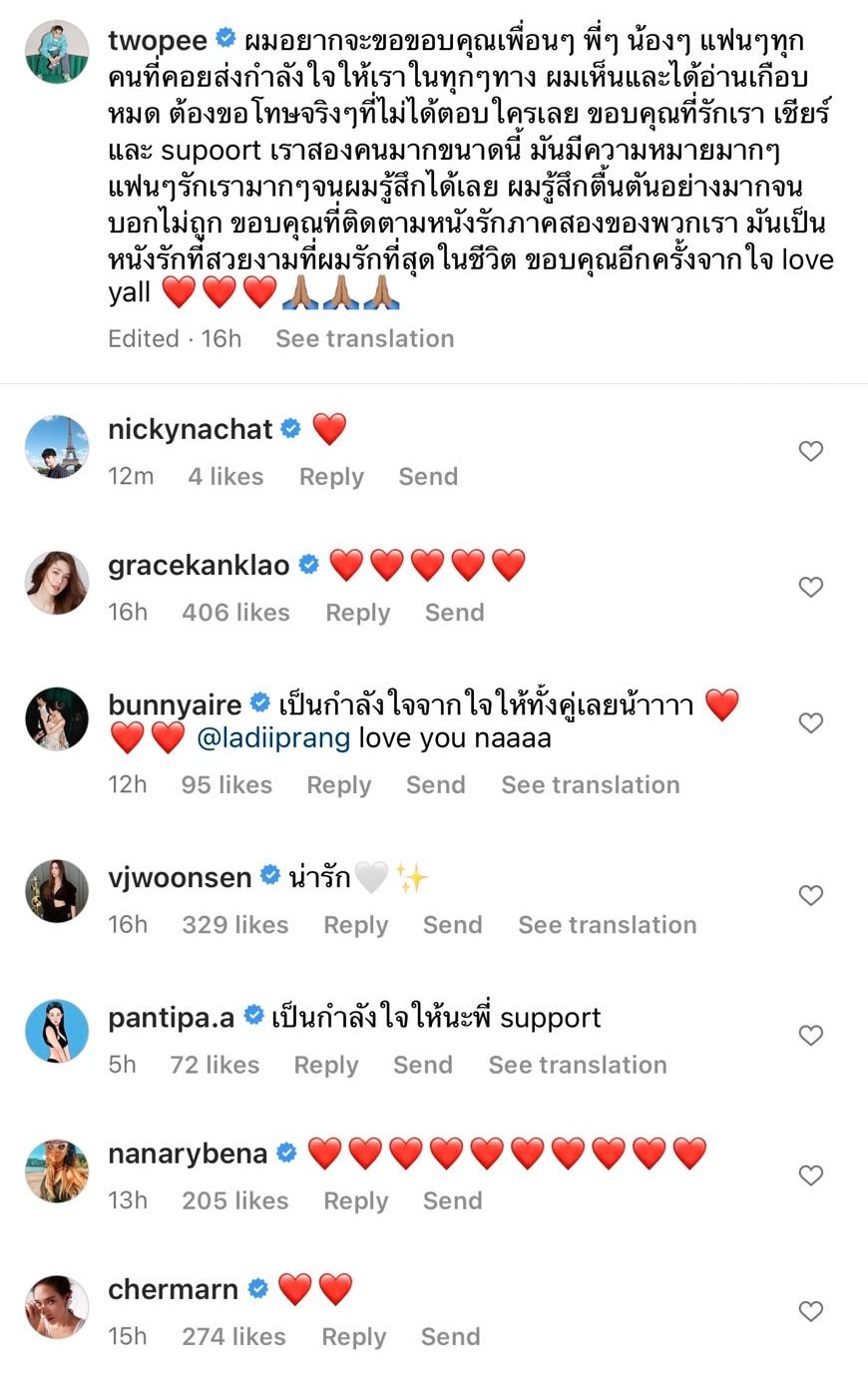868x1380 pixels.
Task: See translation of bunnyaire's comment
Action: coord(590,785)
